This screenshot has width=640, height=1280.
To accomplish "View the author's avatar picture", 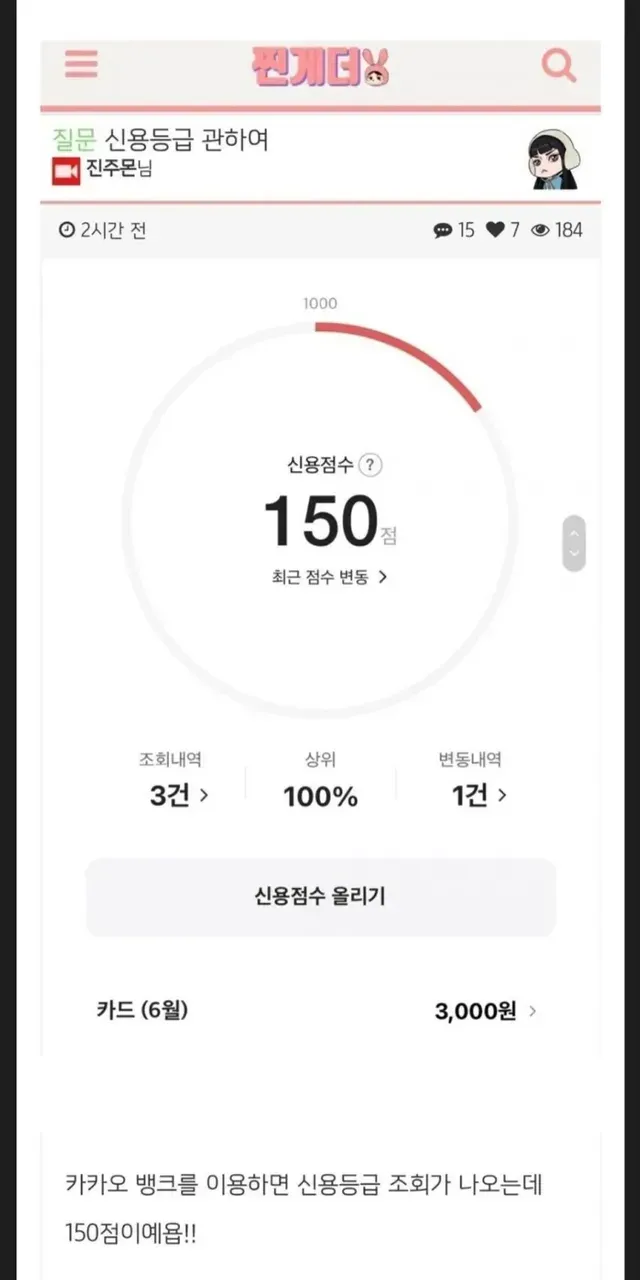I will pyautogui.click(x=555, y=158).
